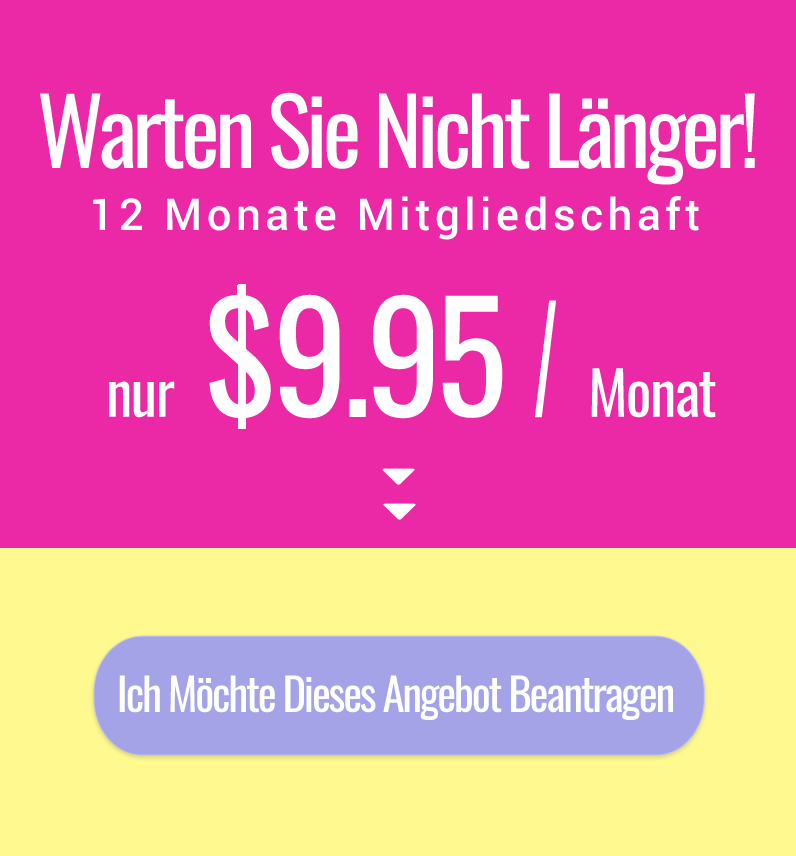Tap the Ich Möchte Dieses Angebot Beantragen button
This screenshot has height=856, width=796.
point(398,696)
